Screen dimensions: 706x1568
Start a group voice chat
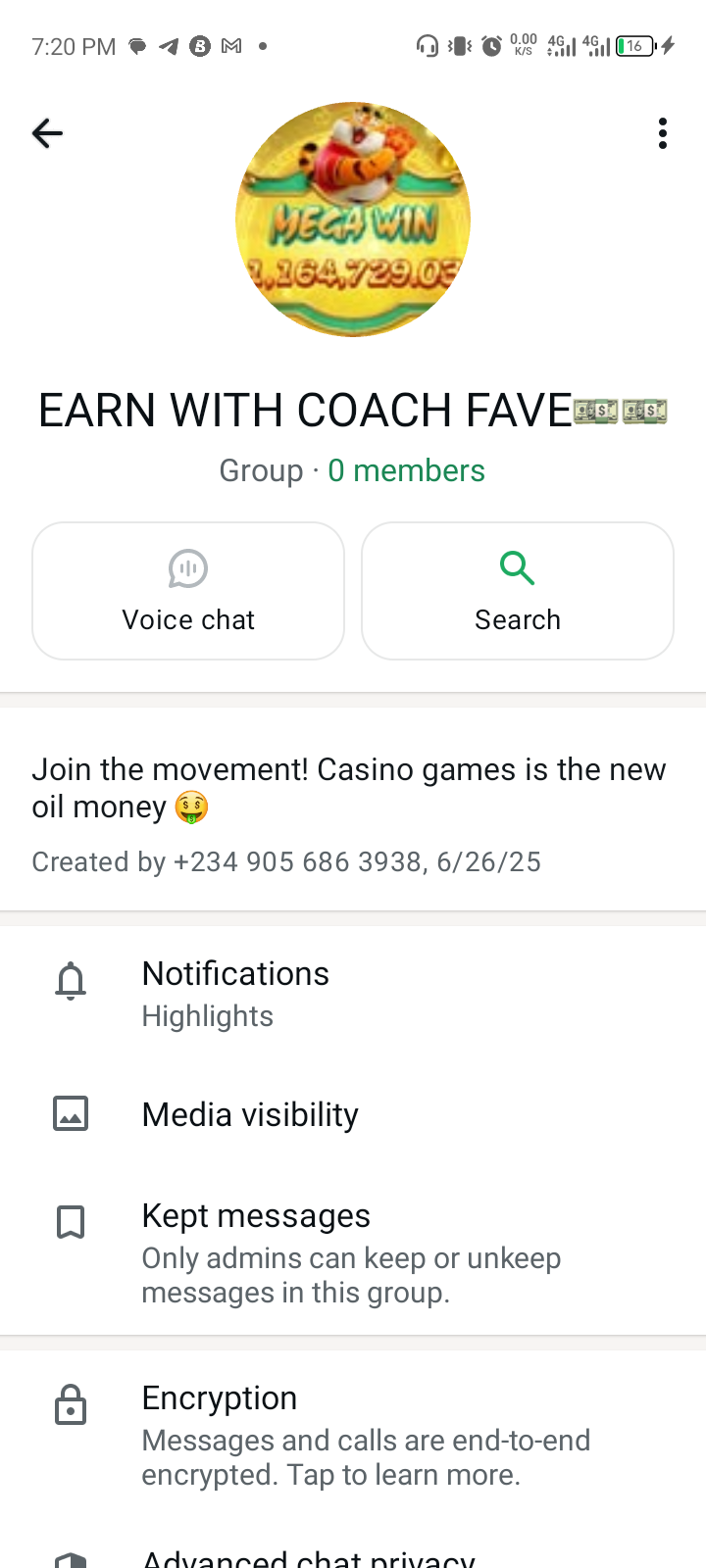(188, 591)
